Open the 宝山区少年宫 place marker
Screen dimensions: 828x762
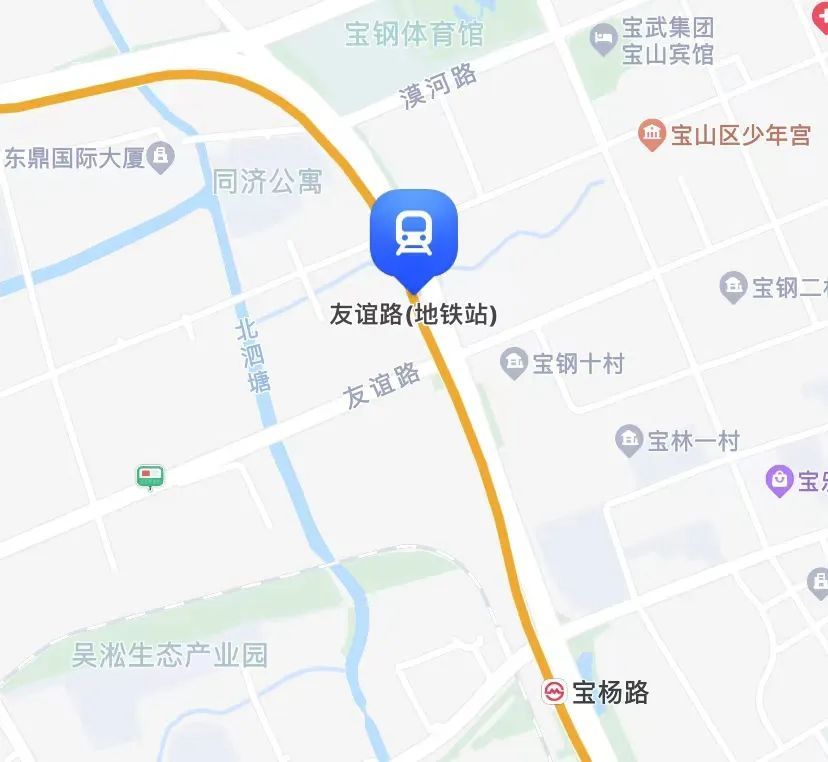(x=652, y=135)
